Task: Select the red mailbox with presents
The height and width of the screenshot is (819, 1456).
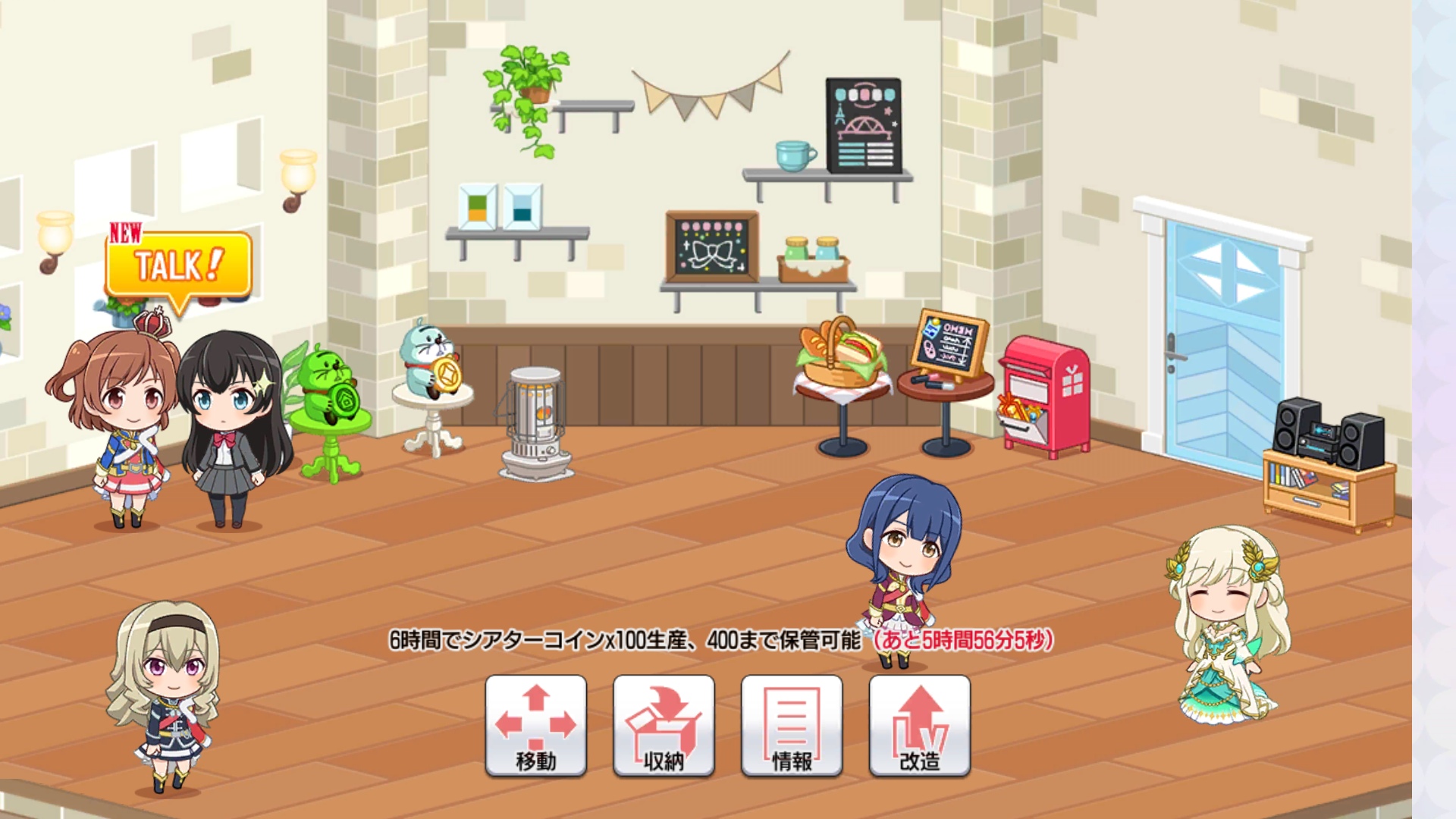Action: pos(1045,397)
